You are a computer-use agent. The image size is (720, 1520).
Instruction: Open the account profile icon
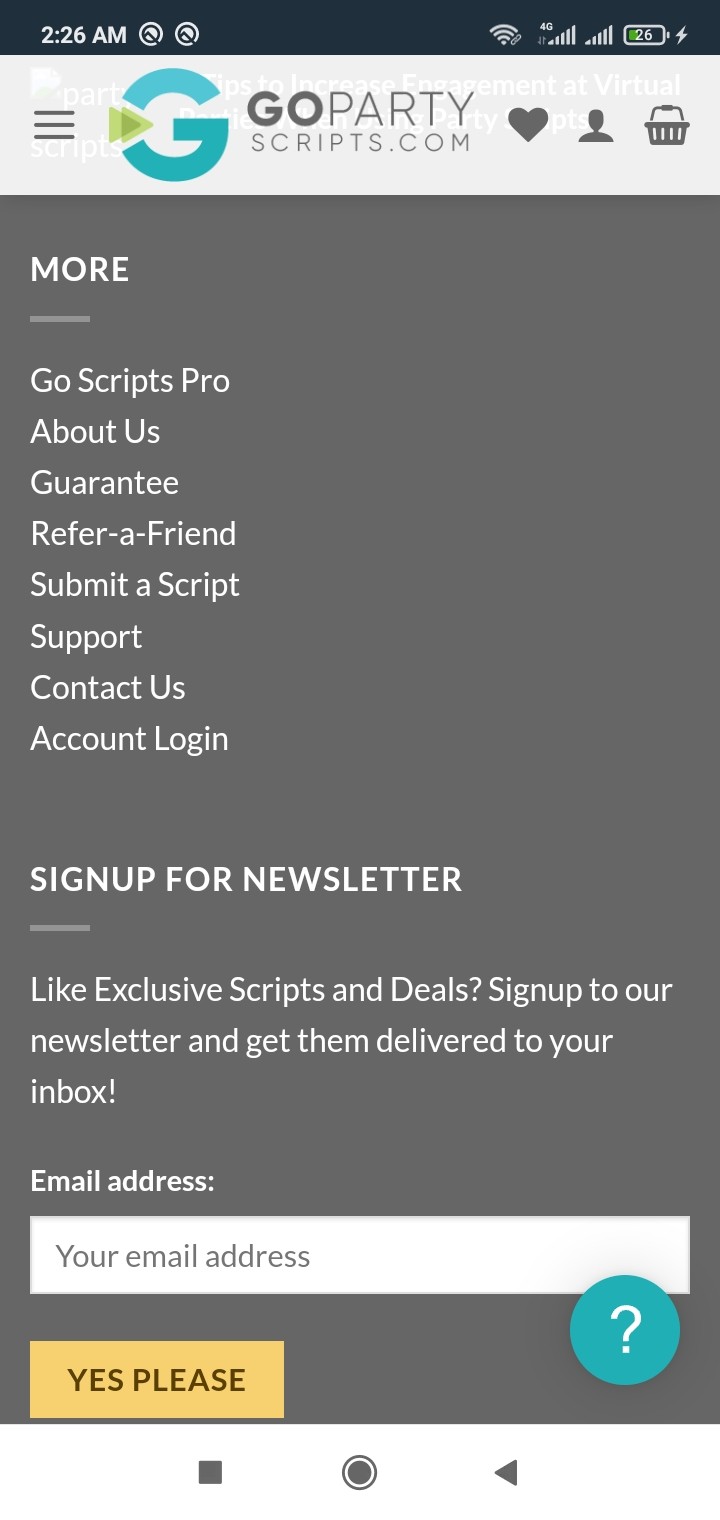coord(596,125)
